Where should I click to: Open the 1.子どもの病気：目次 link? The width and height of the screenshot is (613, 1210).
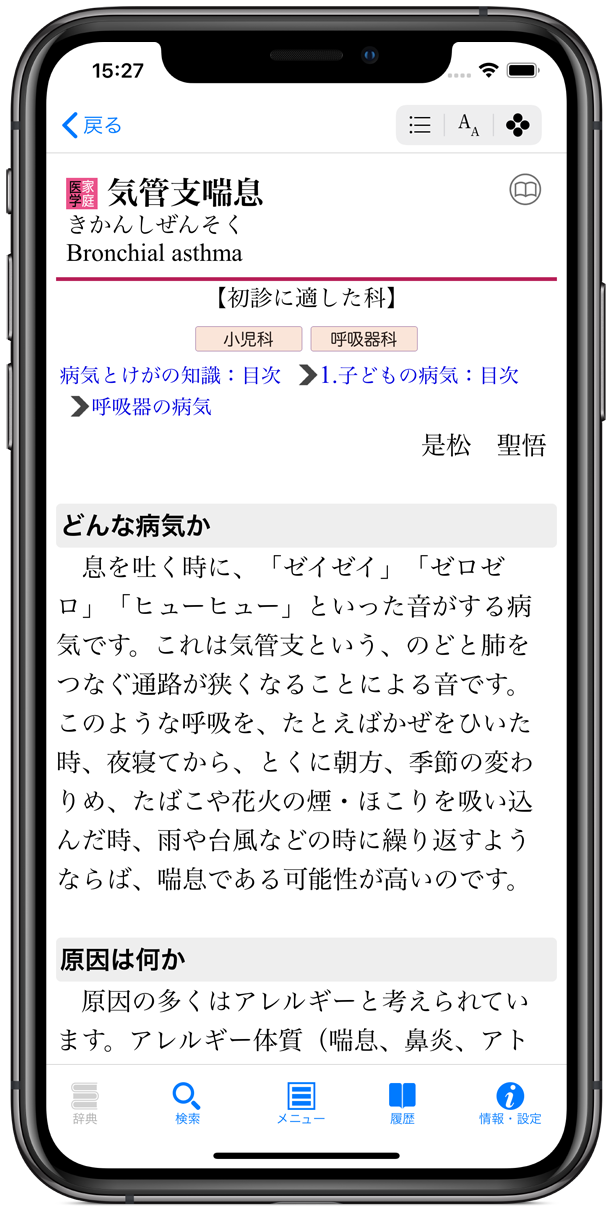(419, 376)
